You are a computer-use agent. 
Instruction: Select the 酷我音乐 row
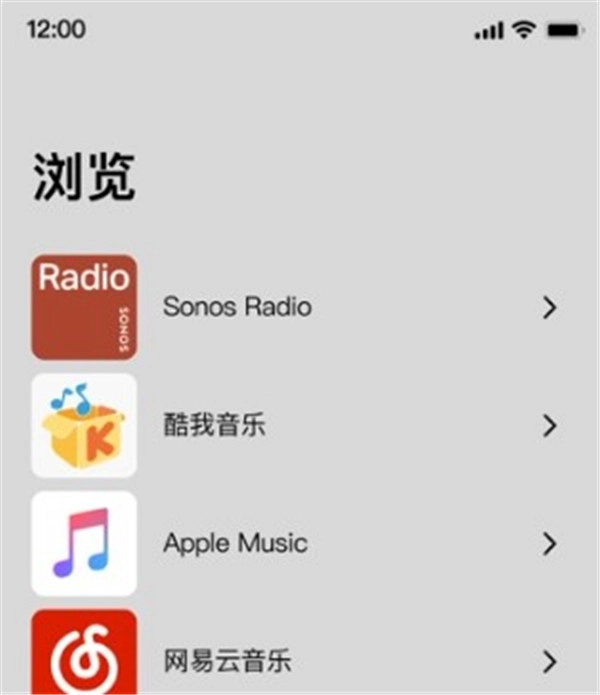(x=215, y=426)
